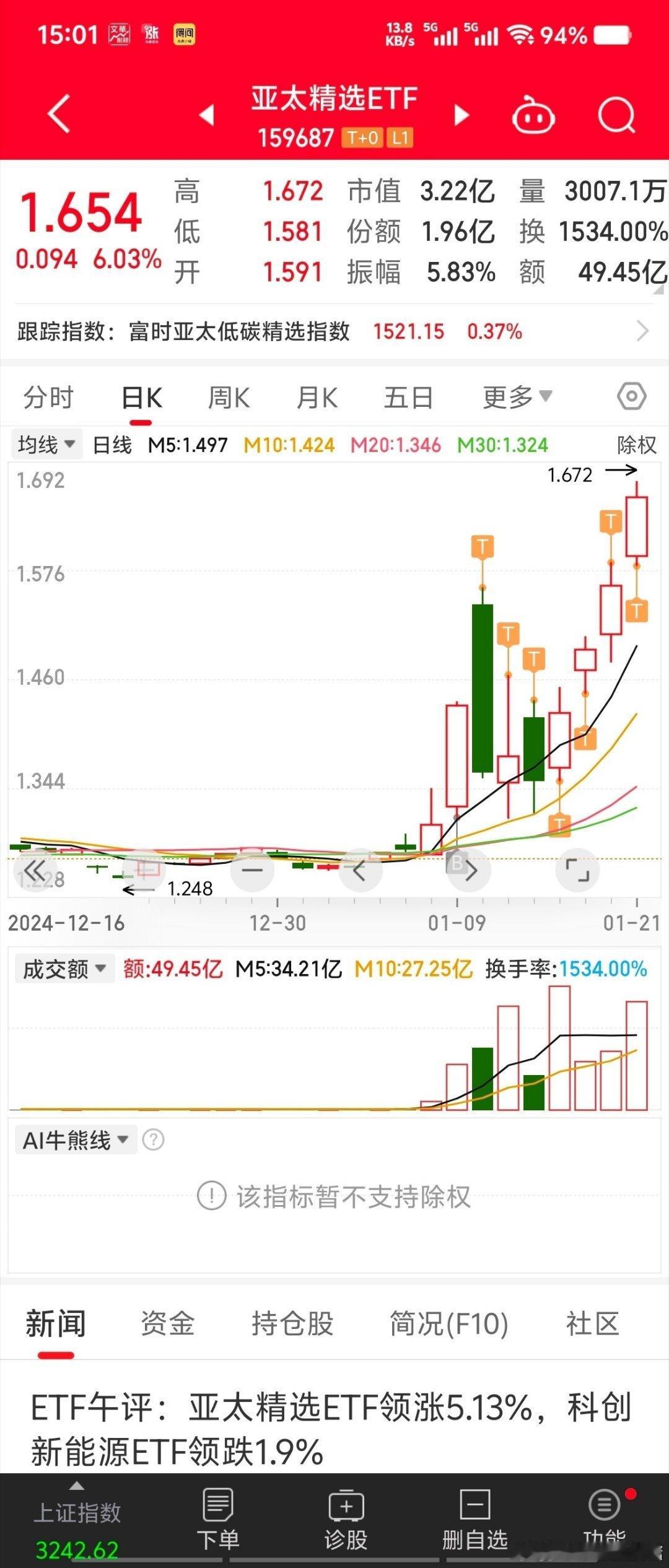Open search via magnifier icon
The image size is (669, 1568).
[617, 115]
